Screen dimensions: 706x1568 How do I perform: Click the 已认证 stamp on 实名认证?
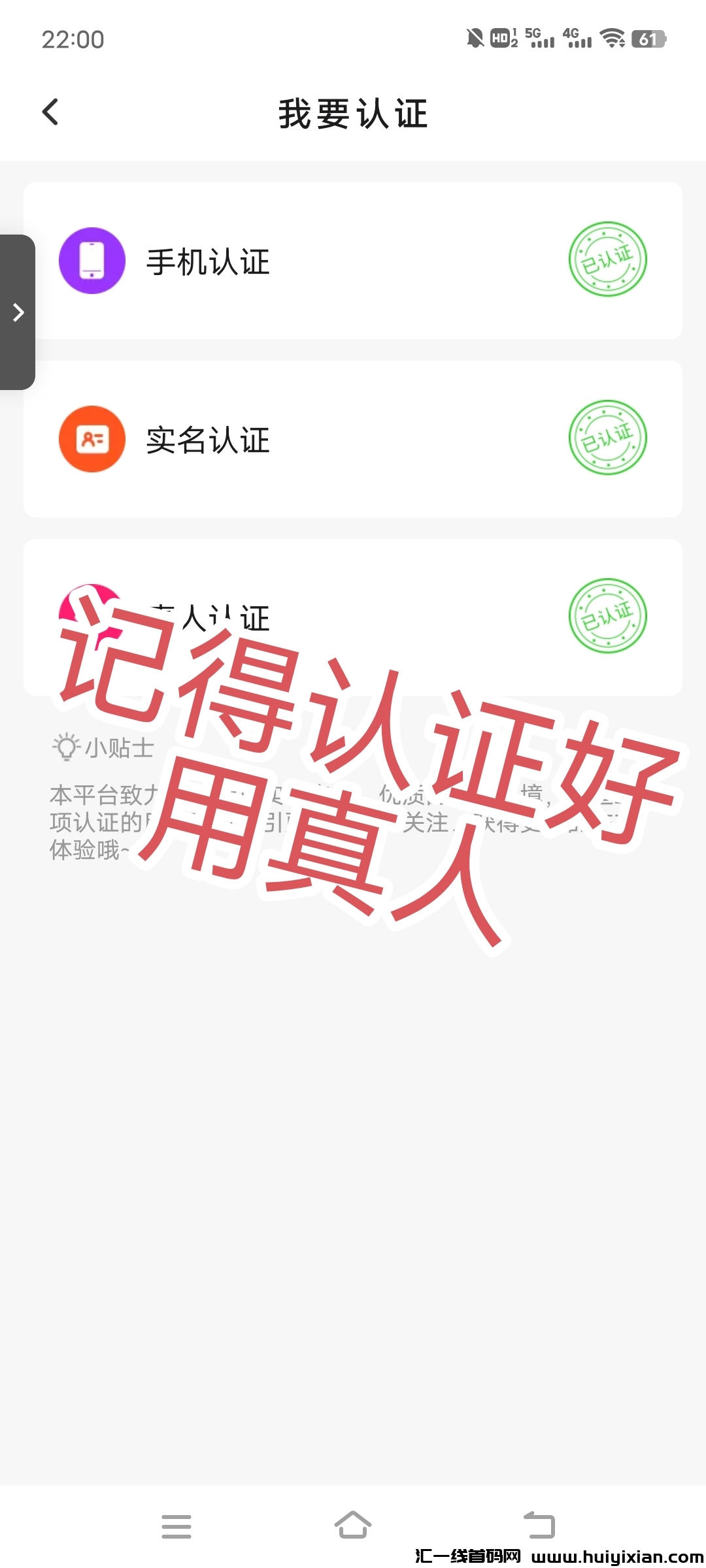point(608,438)
